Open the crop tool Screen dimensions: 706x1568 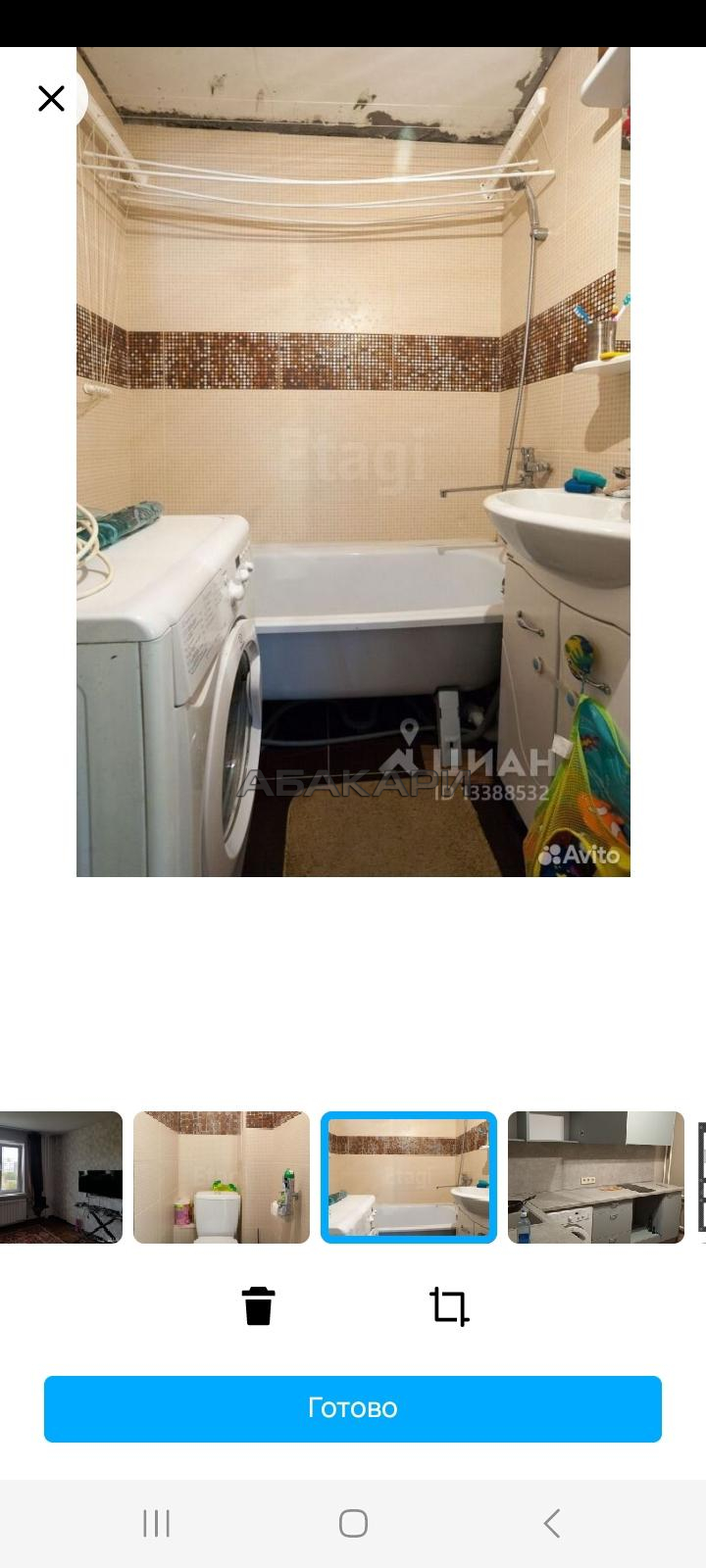[x=449, y=1306]
